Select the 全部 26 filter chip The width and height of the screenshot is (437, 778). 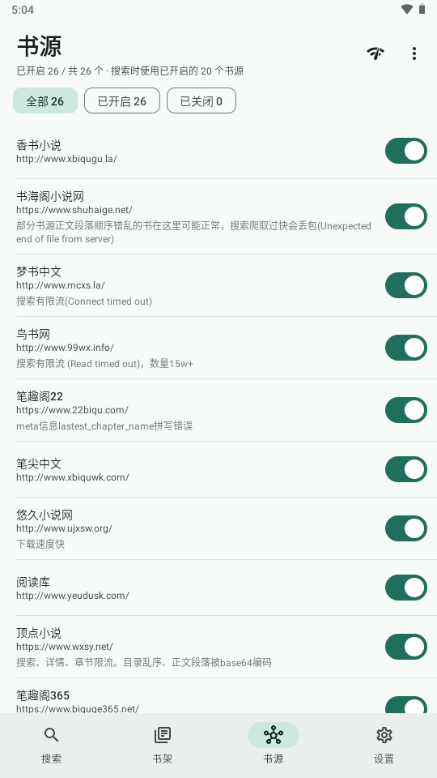pos(45,101)
